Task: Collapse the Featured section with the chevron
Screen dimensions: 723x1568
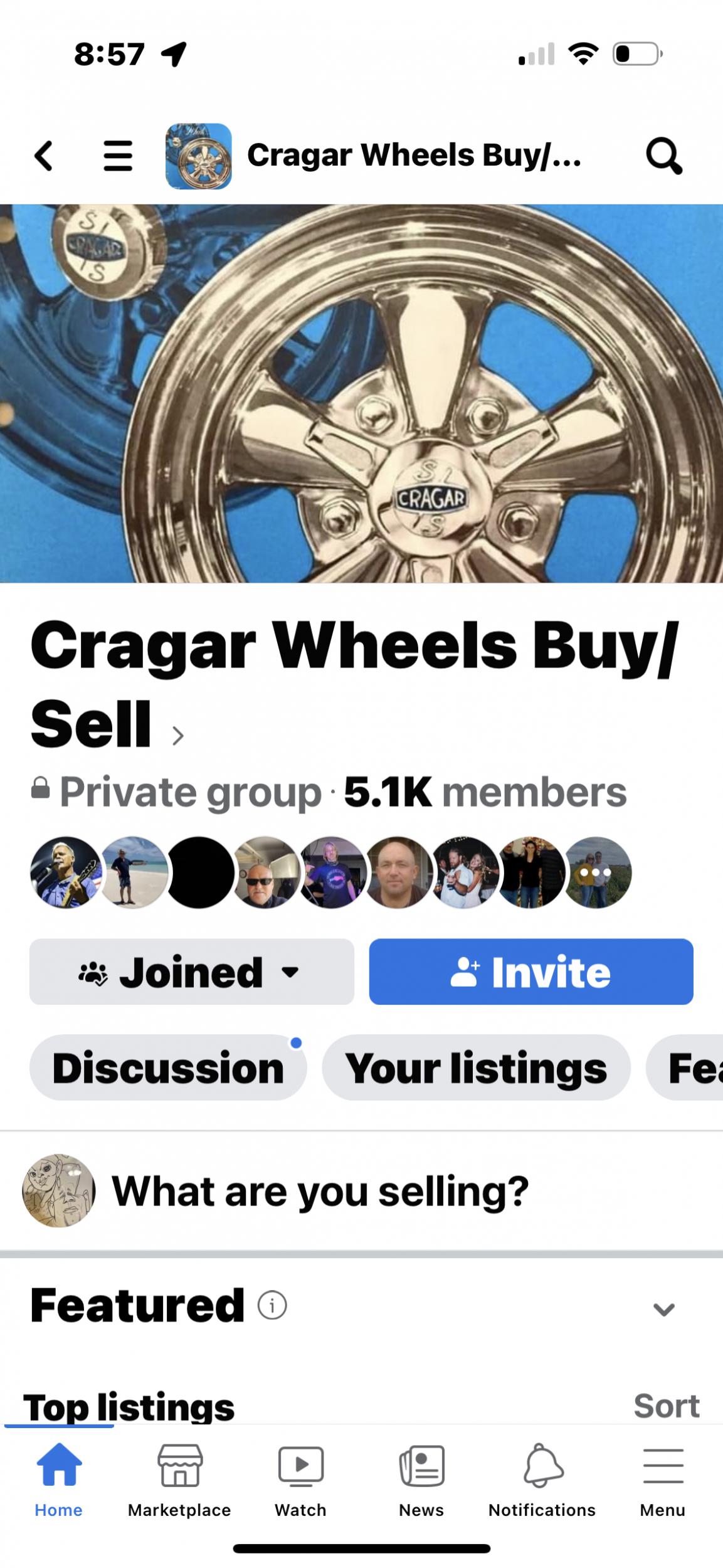Action: pyautogui.click(x=663, y=1309)
